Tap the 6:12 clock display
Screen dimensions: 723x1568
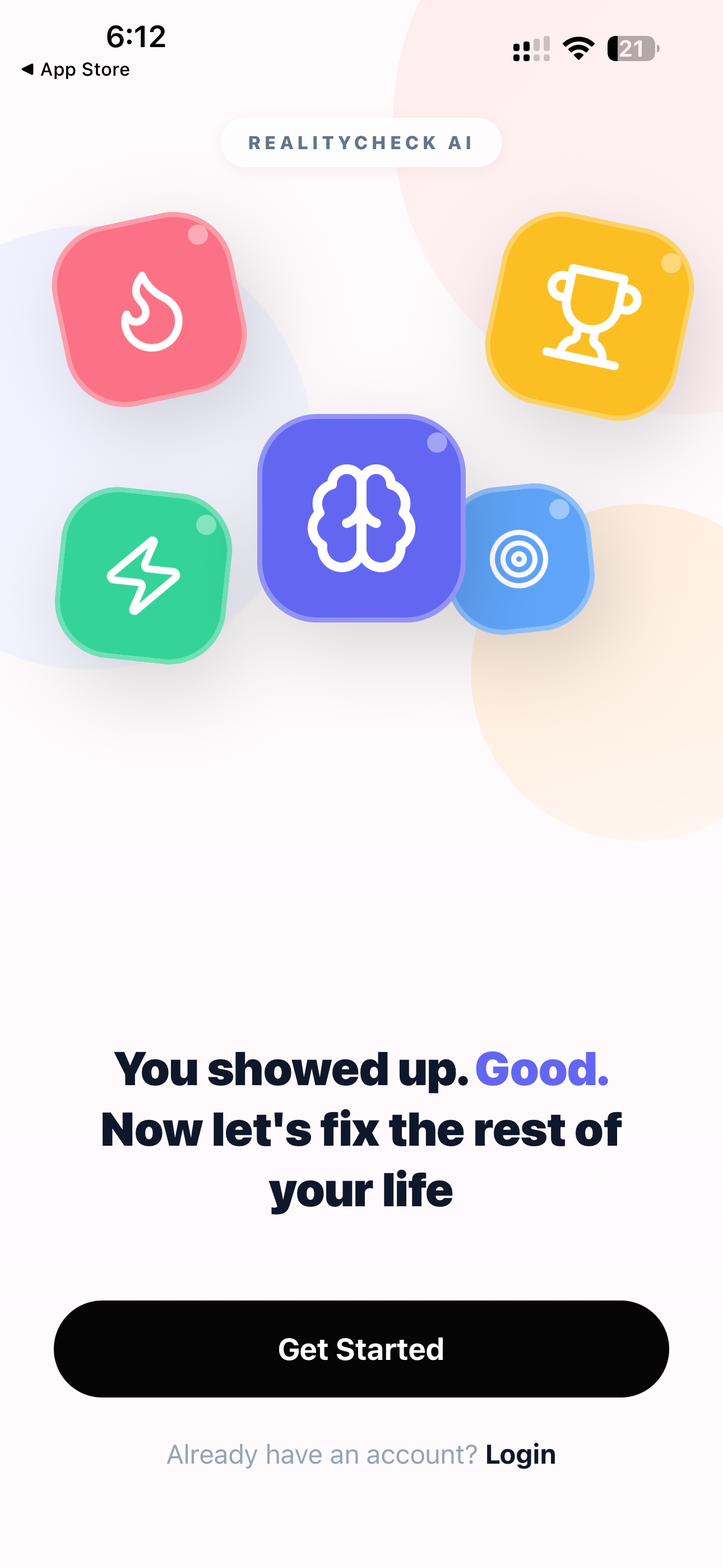point(135,38)
